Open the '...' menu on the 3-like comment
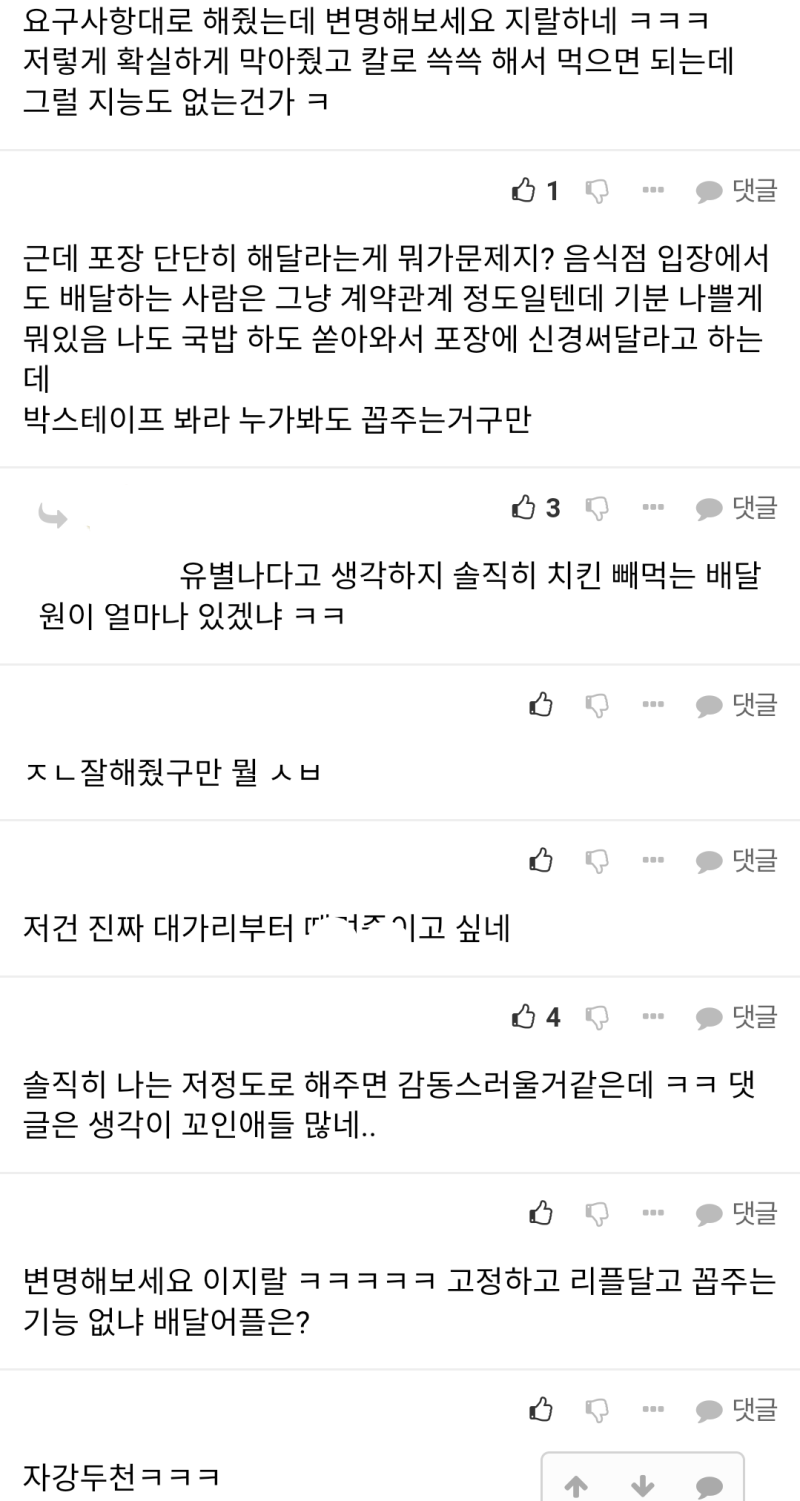This screenshot has height=1501, width=800. (653, 507)
